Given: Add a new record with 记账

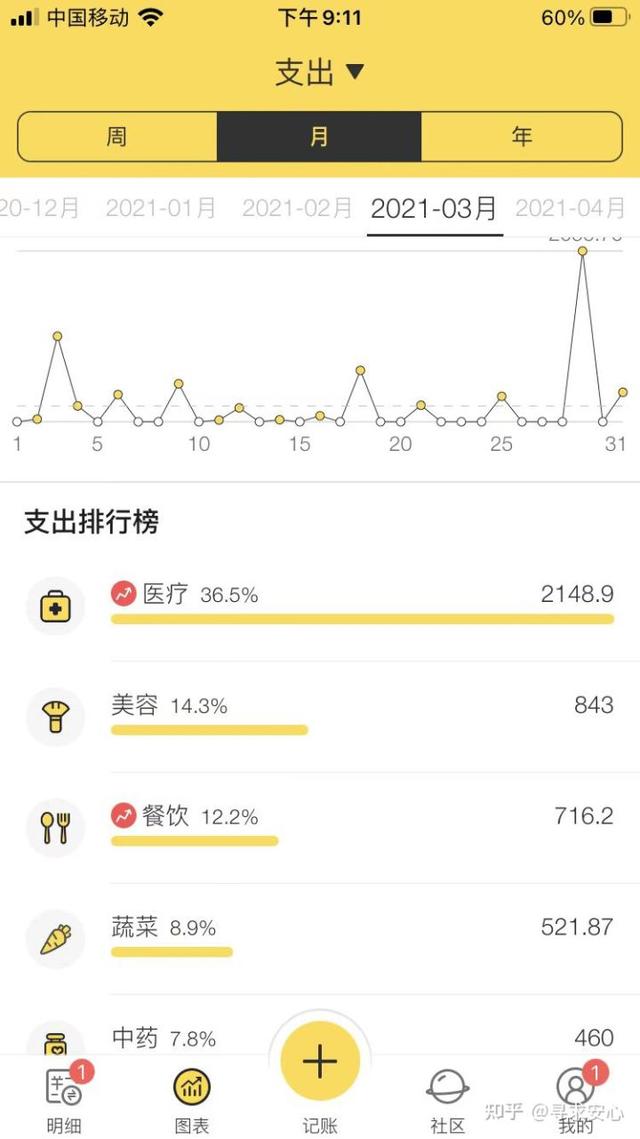Looking at the screenshot, I should click(320, 1062).
